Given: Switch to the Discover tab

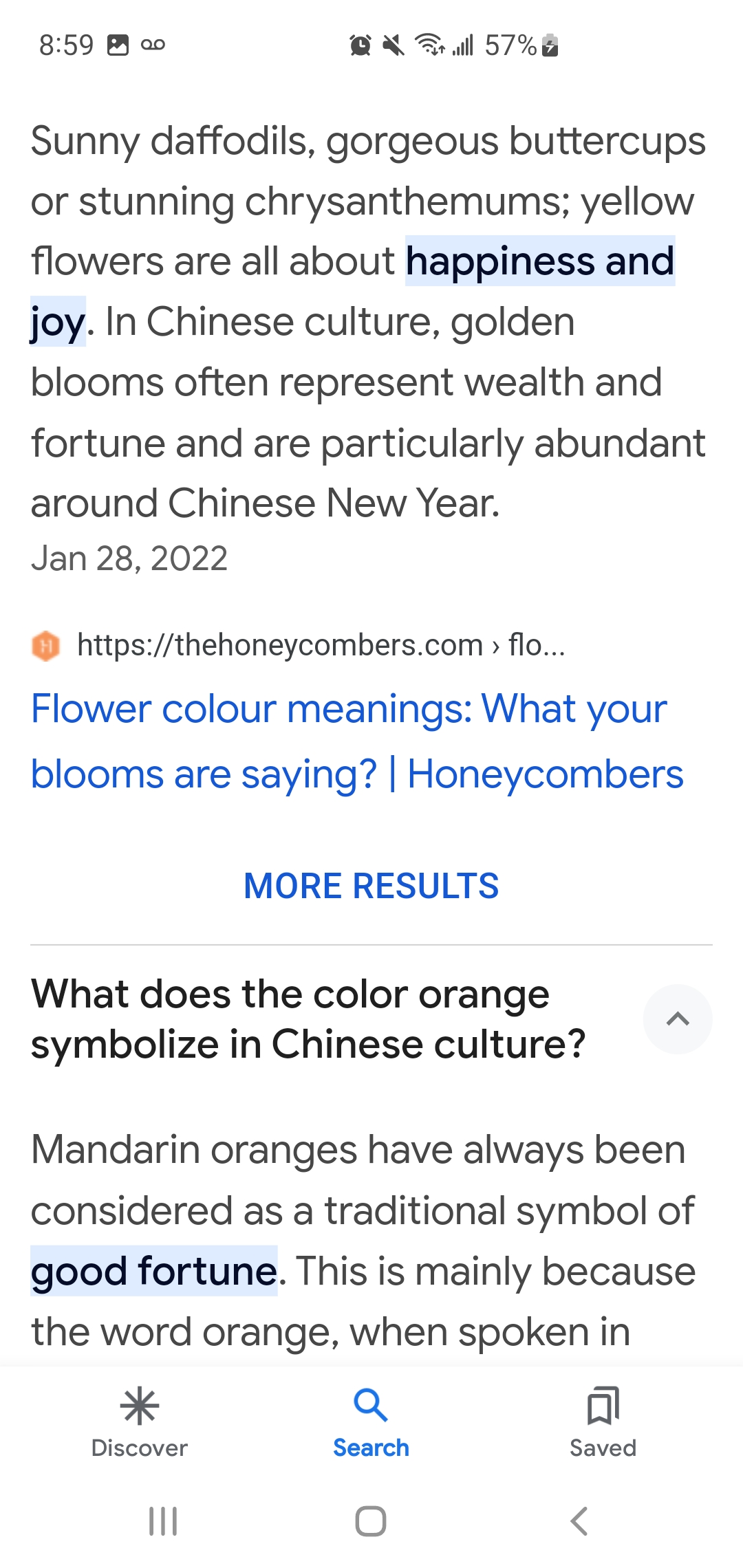Looking at the screenshot, I should (x=140, y=1422).
